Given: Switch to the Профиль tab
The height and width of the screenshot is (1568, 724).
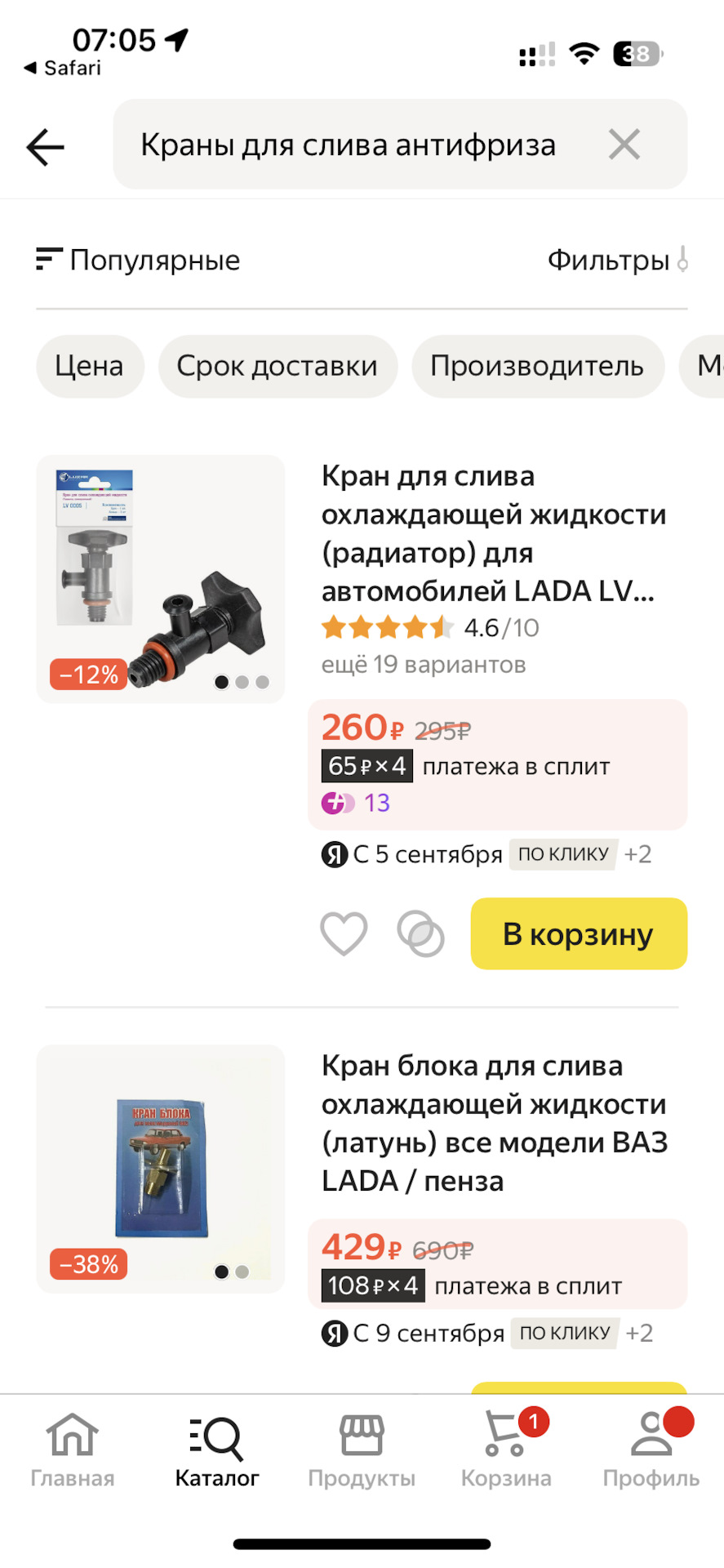Looking at the screenshot, I should click(x=651, y=1451).
